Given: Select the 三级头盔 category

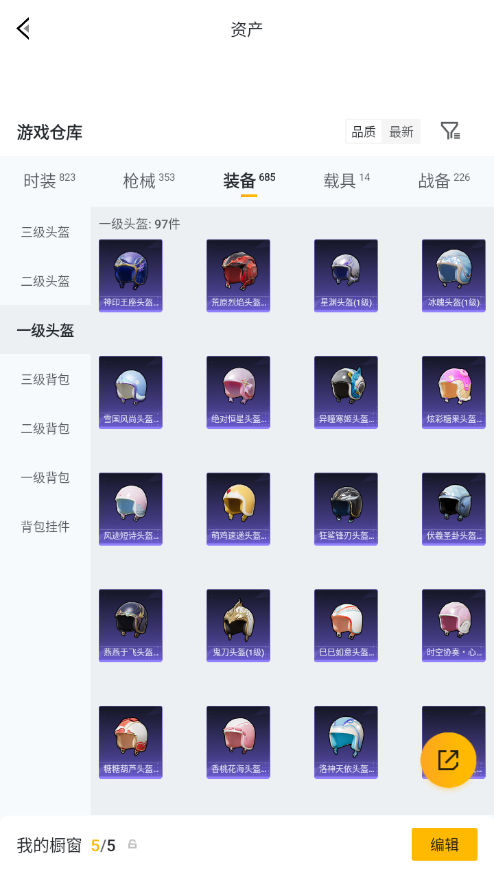Looking at the screenshot, I should coord(45,232).
